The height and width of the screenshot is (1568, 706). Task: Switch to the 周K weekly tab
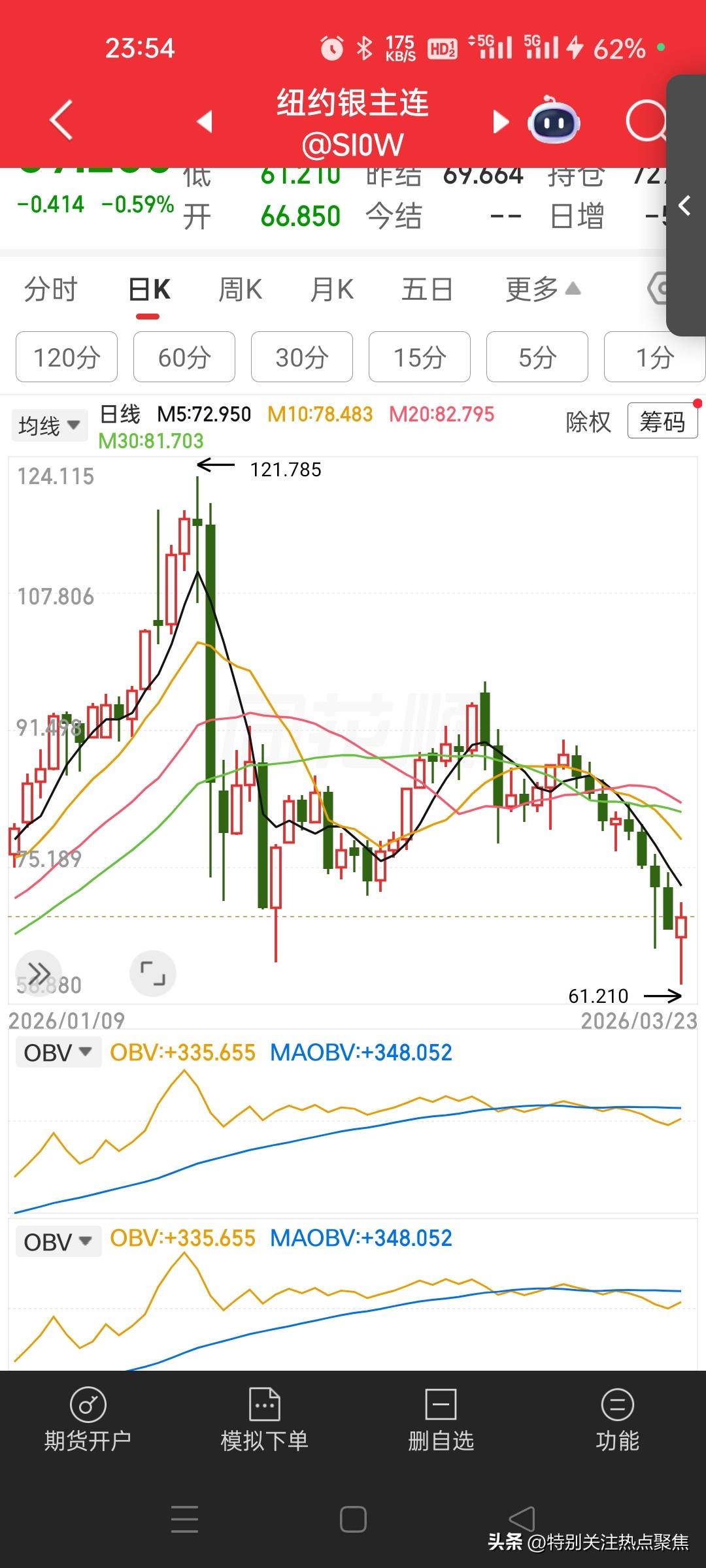(x=240, y=289)
